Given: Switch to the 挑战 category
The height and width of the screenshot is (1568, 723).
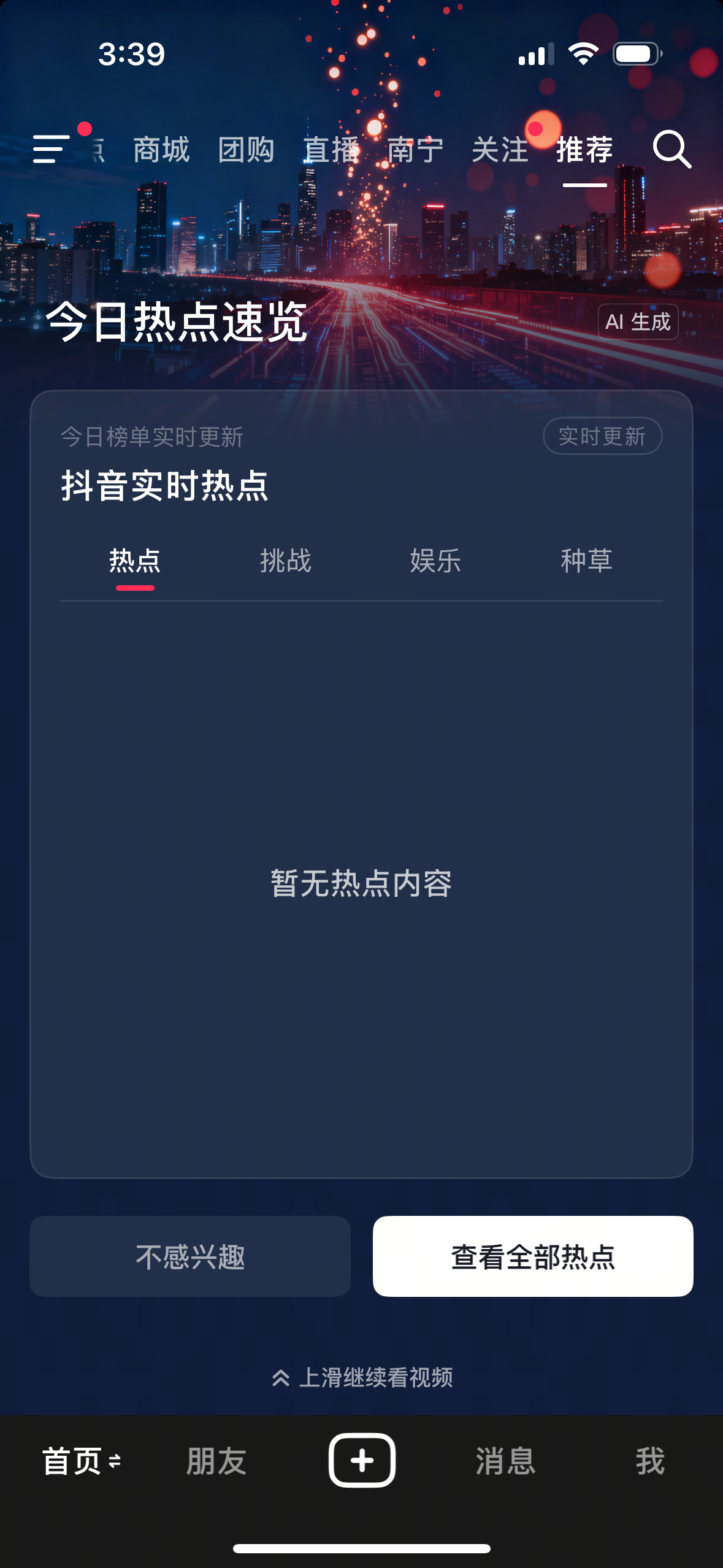Looking at the screenshot, I should point(286,561).
